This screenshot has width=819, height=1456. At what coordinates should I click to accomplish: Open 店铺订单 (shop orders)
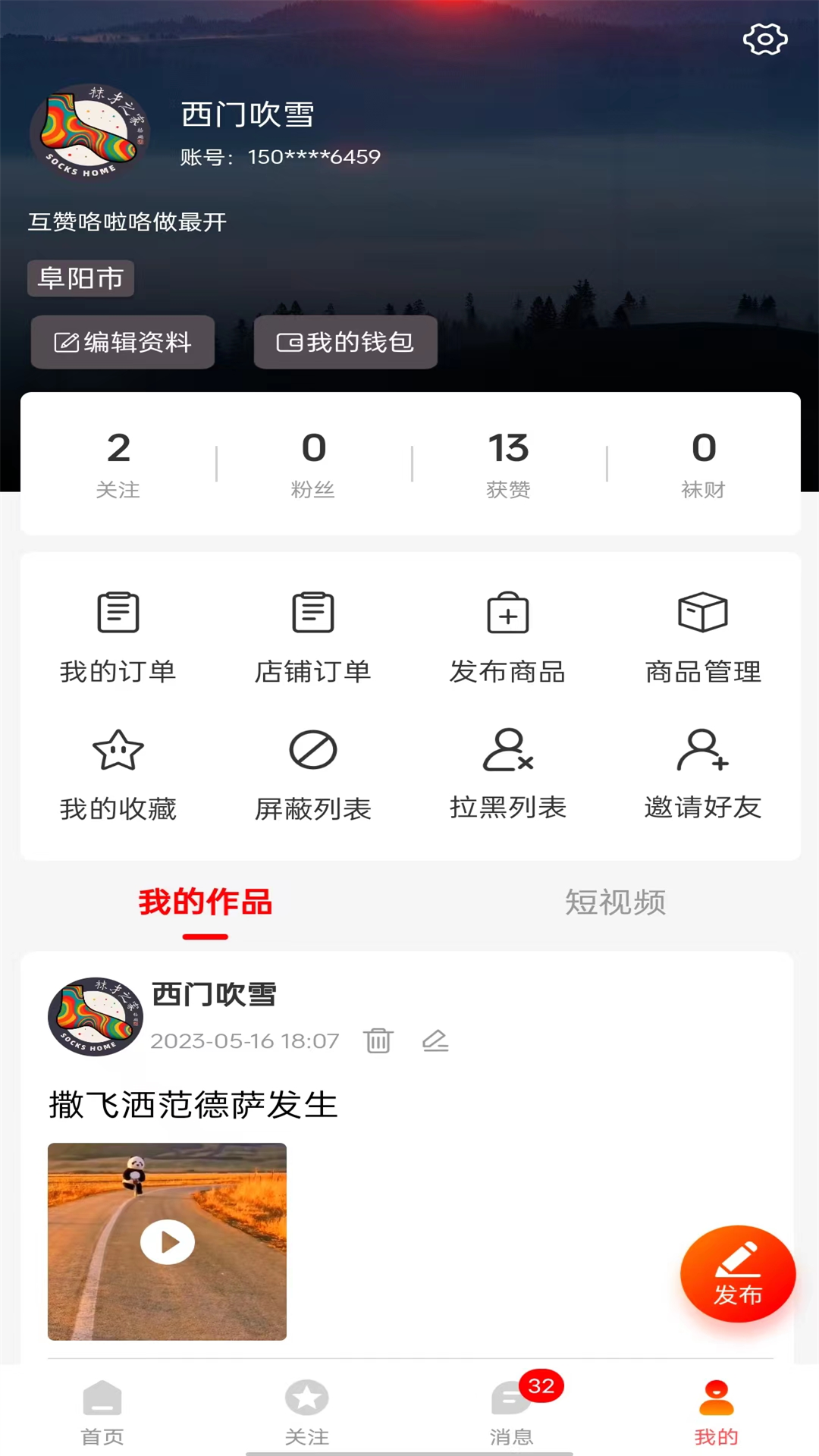[313, 637]
